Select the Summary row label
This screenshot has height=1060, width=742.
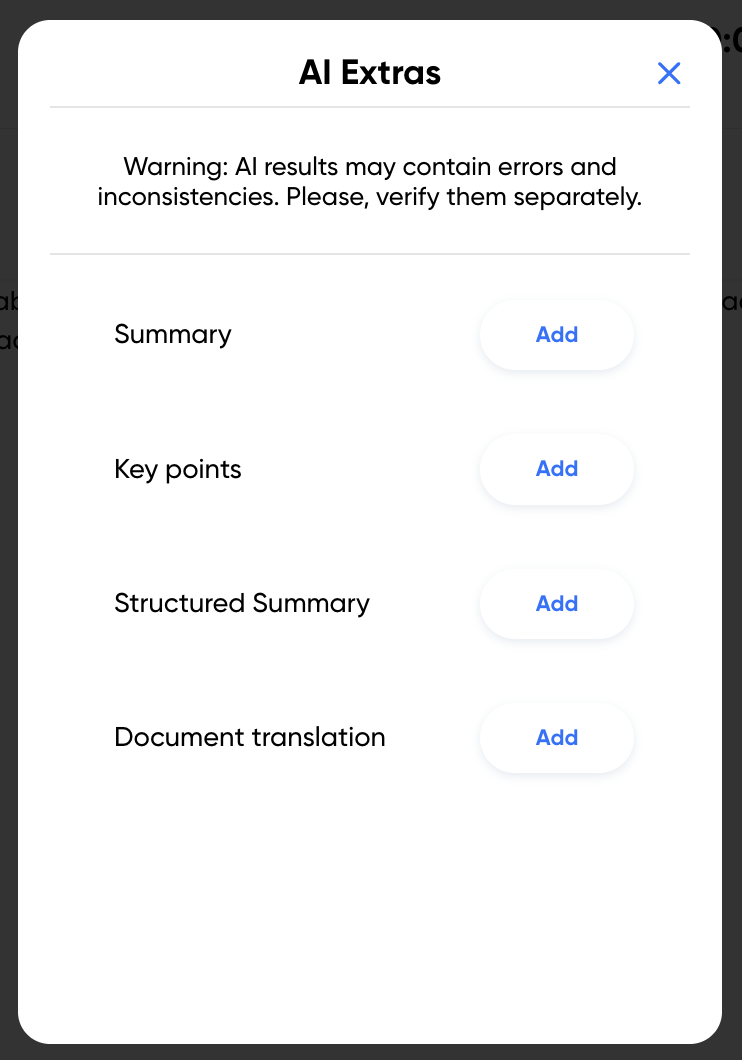172,334
